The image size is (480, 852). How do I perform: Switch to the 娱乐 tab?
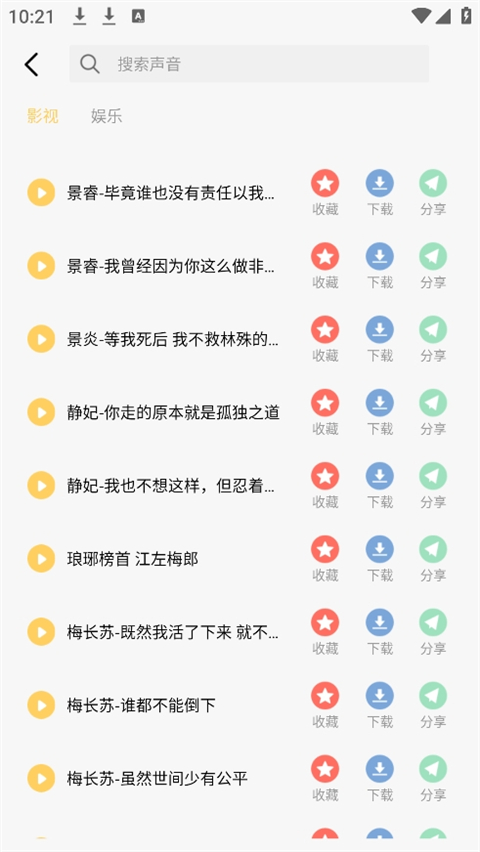pyautogui.click(x=107, y=116)
